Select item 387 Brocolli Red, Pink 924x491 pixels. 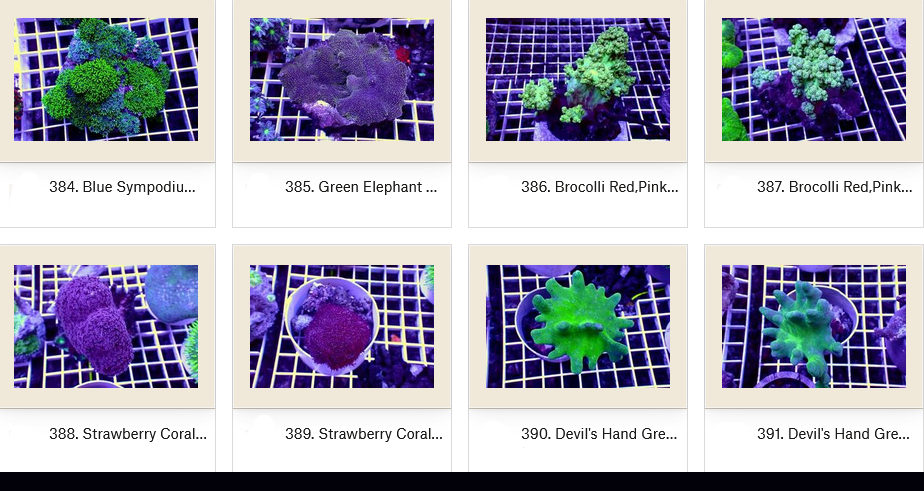point(814,80)
